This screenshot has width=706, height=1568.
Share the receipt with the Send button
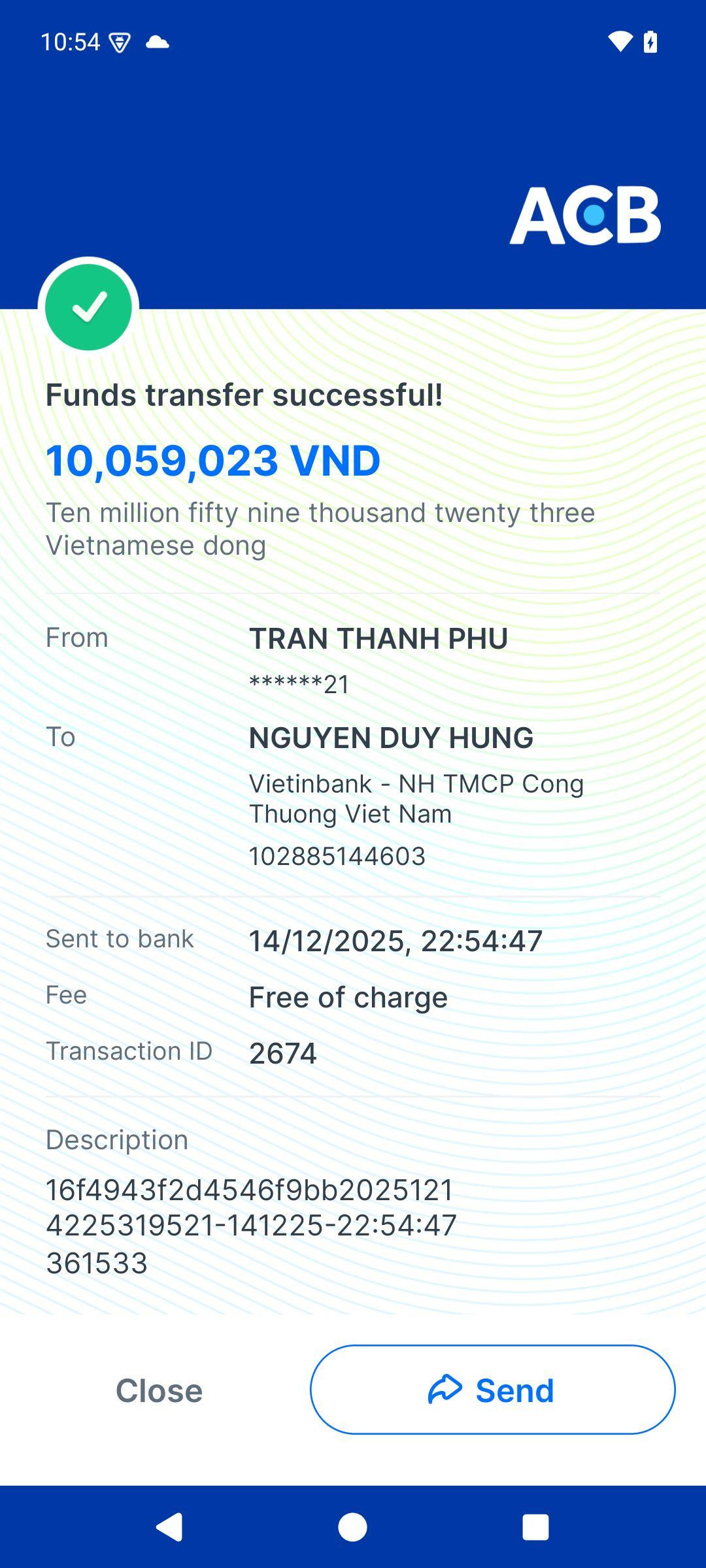492,1390
